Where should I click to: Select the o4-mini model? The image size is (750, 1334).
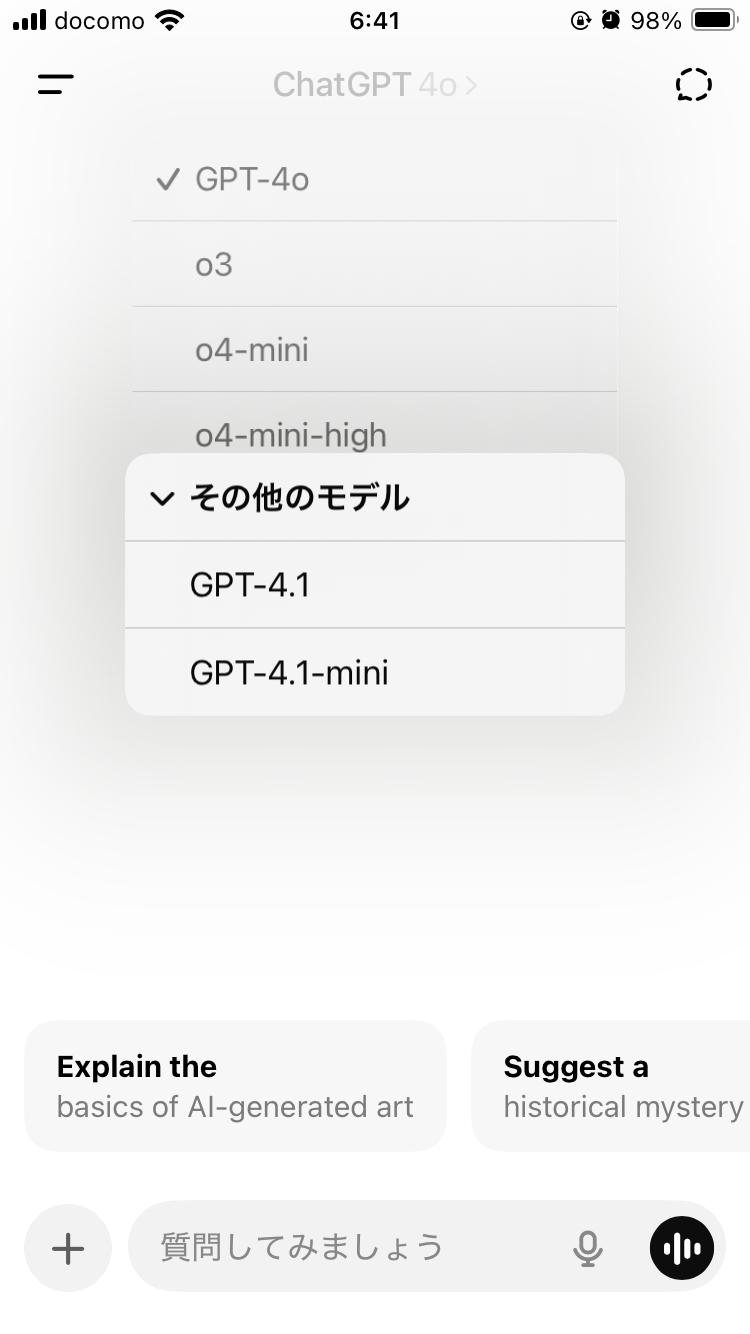click(x=375, y=349)
